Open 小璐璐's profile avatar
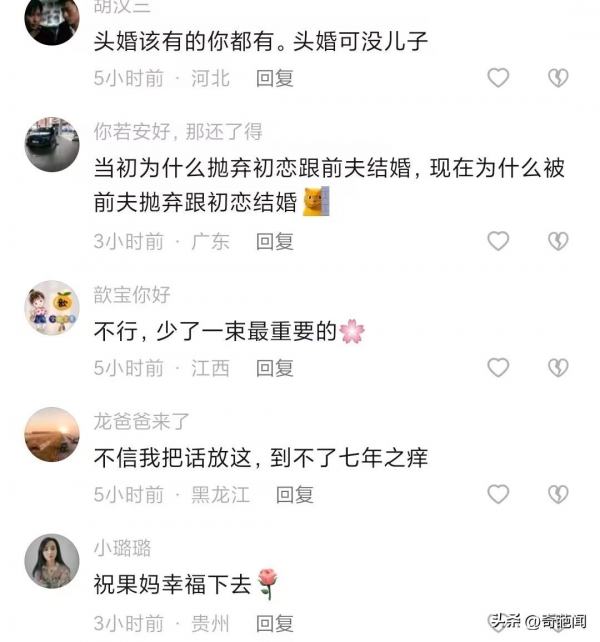This screenshot has height=642, width=600. click(51, 561)
